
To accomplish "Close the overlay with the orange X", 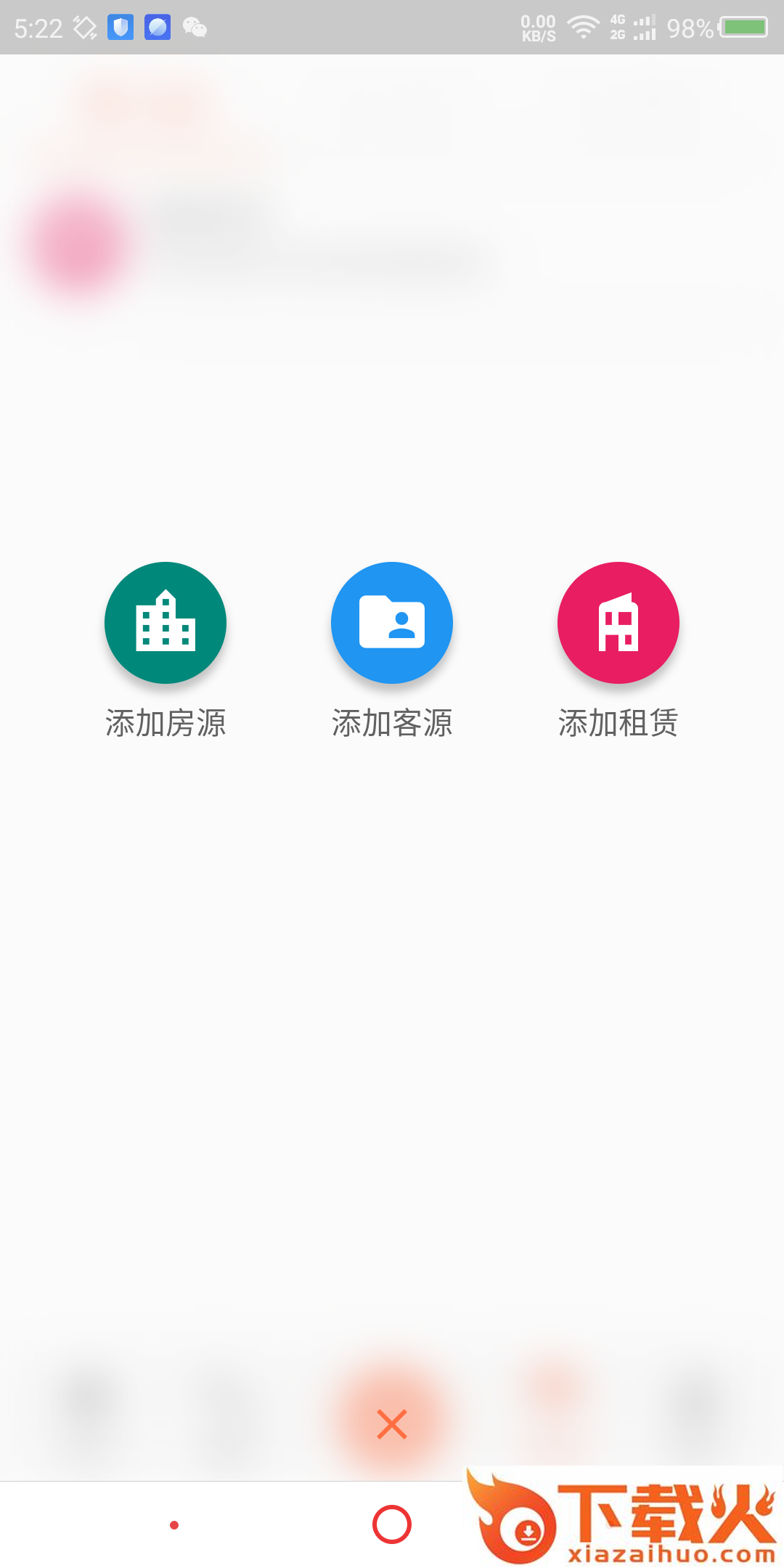I will [x=392, y=1424].
